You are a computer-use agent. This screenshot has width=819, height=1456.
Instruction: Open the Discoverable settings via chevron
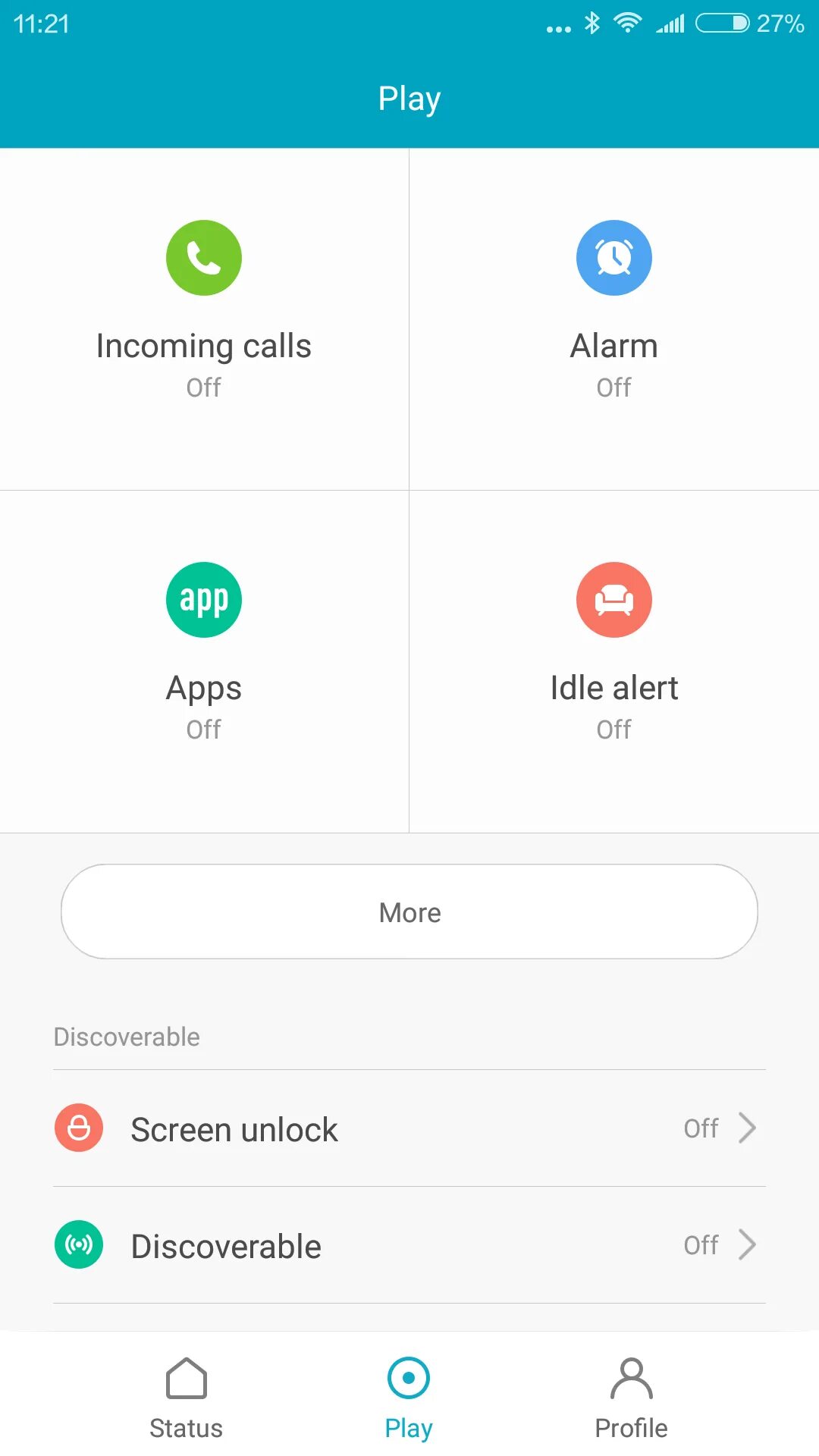pos(748,1244)
